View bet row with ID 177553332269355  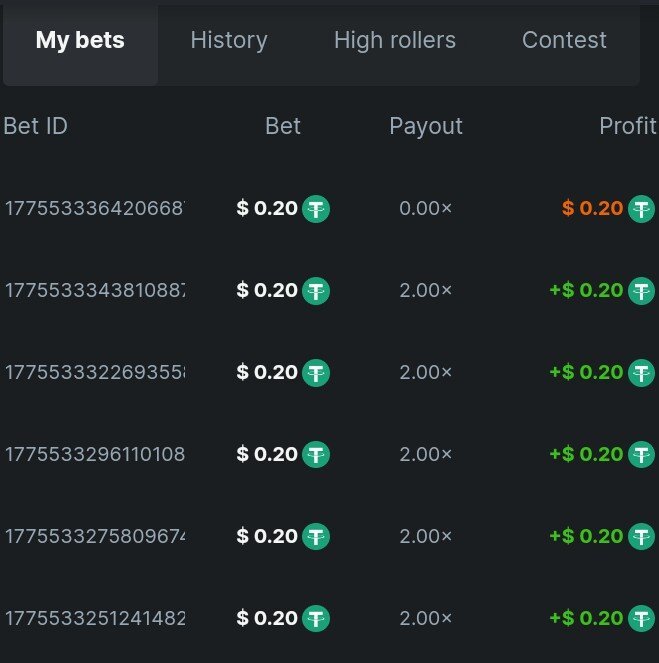[x=95, y=372]
